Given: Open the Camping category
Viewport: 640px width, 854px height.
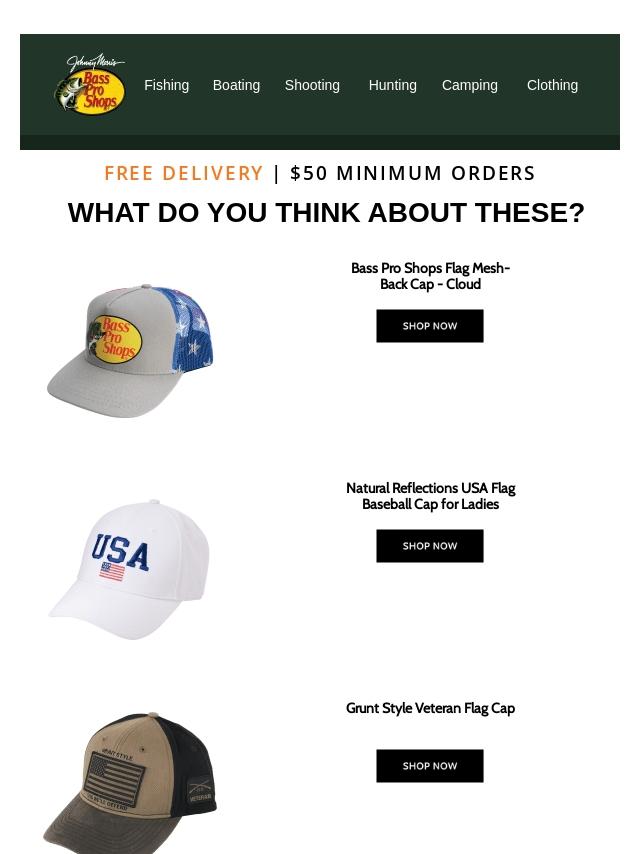Looking at the screenshot, I should click(469, 85).
